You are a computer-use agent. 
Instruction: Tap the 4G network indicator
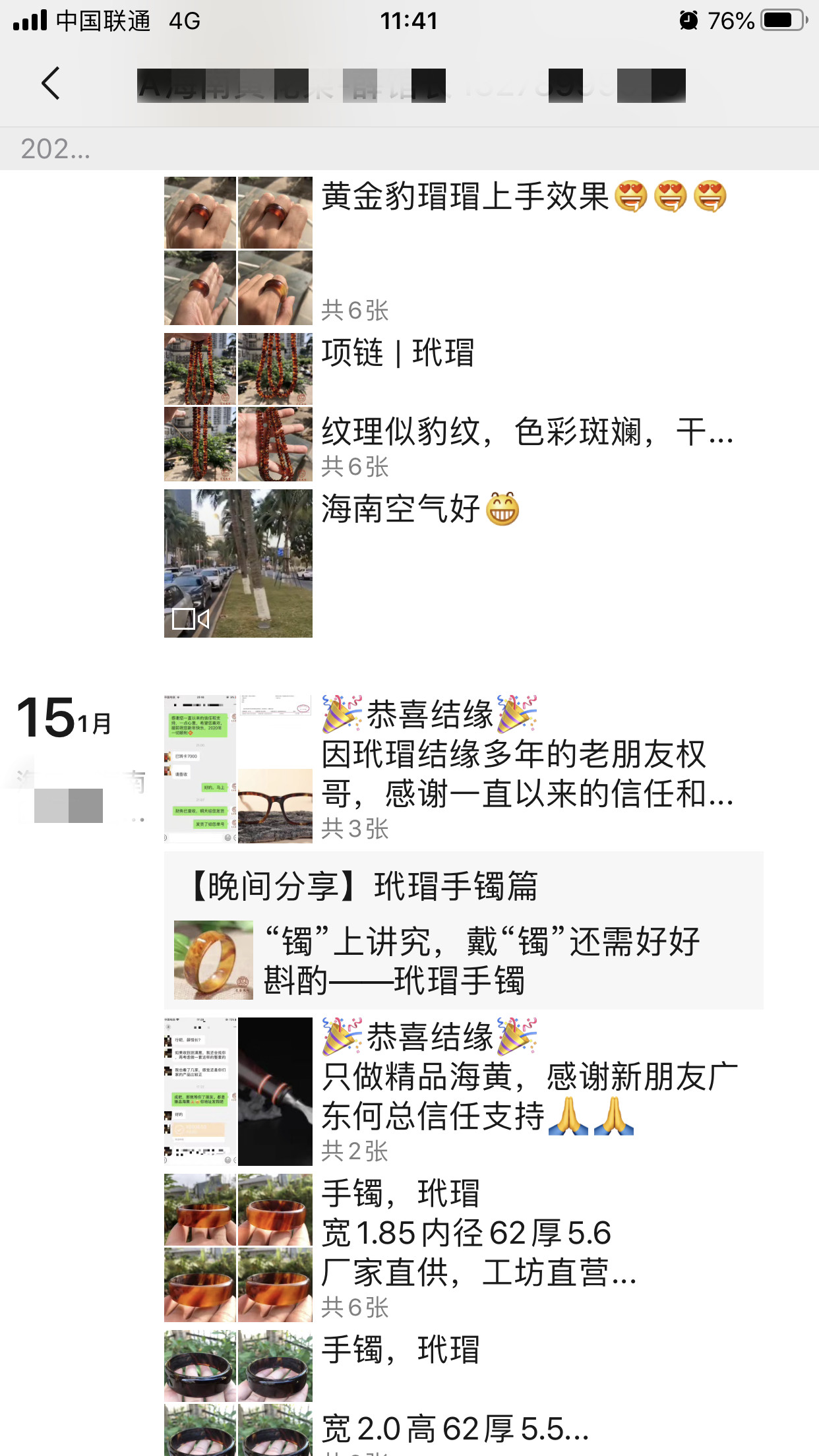(x=185, y=20)
